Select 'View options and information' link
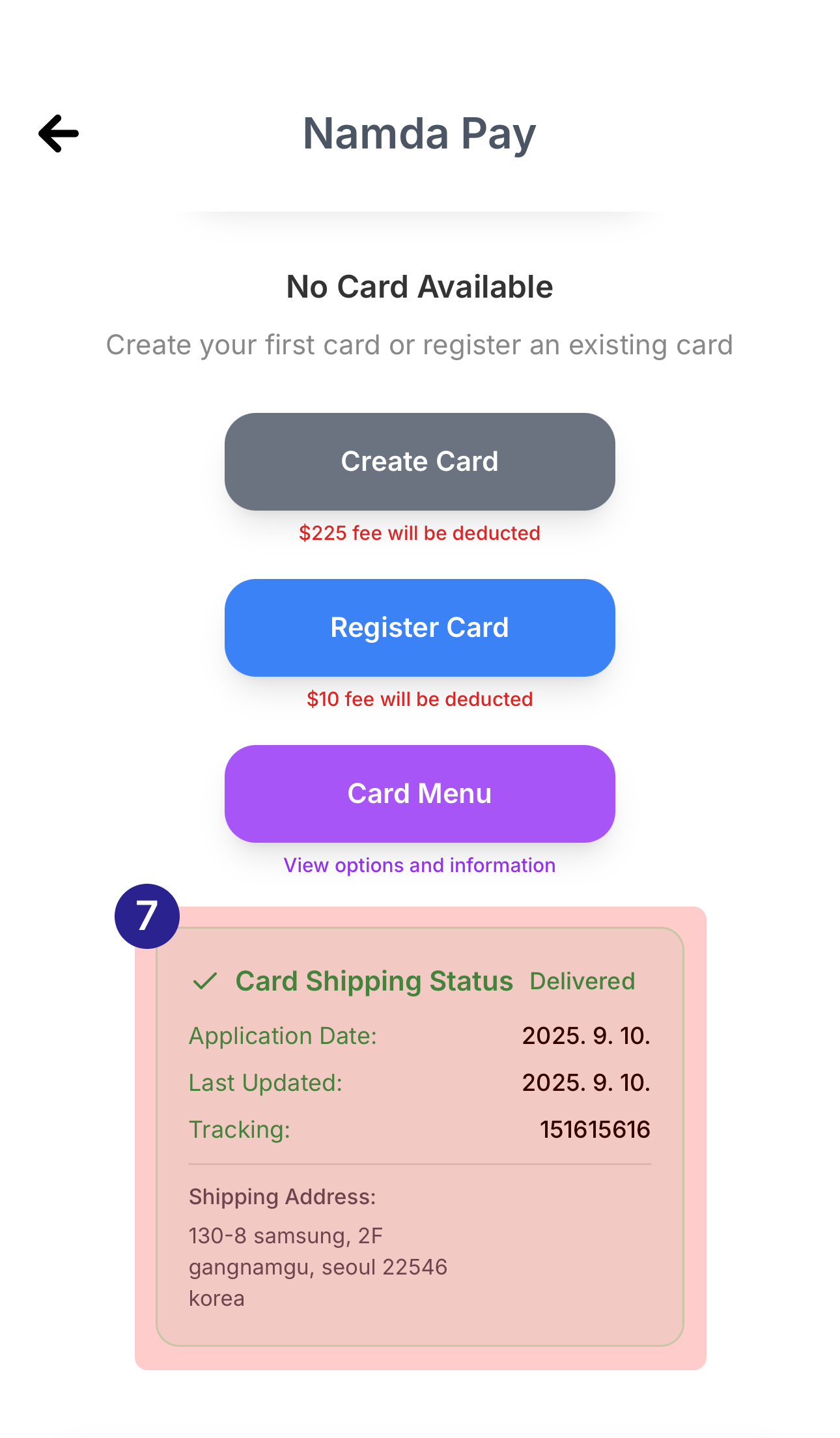Image resolution: width=840 pixels, height=1438 pixels. 419,865
